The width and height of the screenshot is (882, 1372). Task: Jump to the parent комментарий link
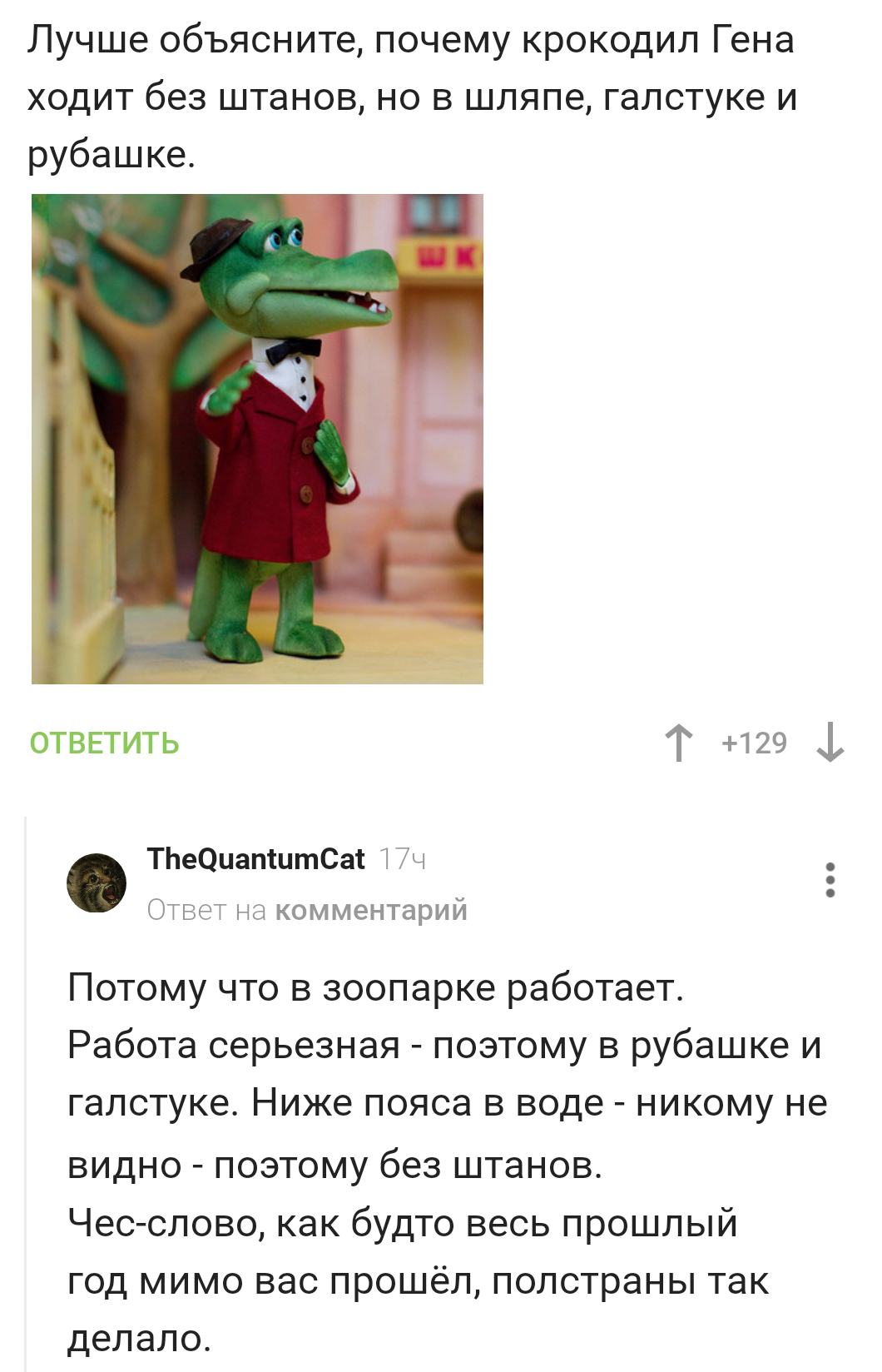pyautogui.click(x=371, y=910)
